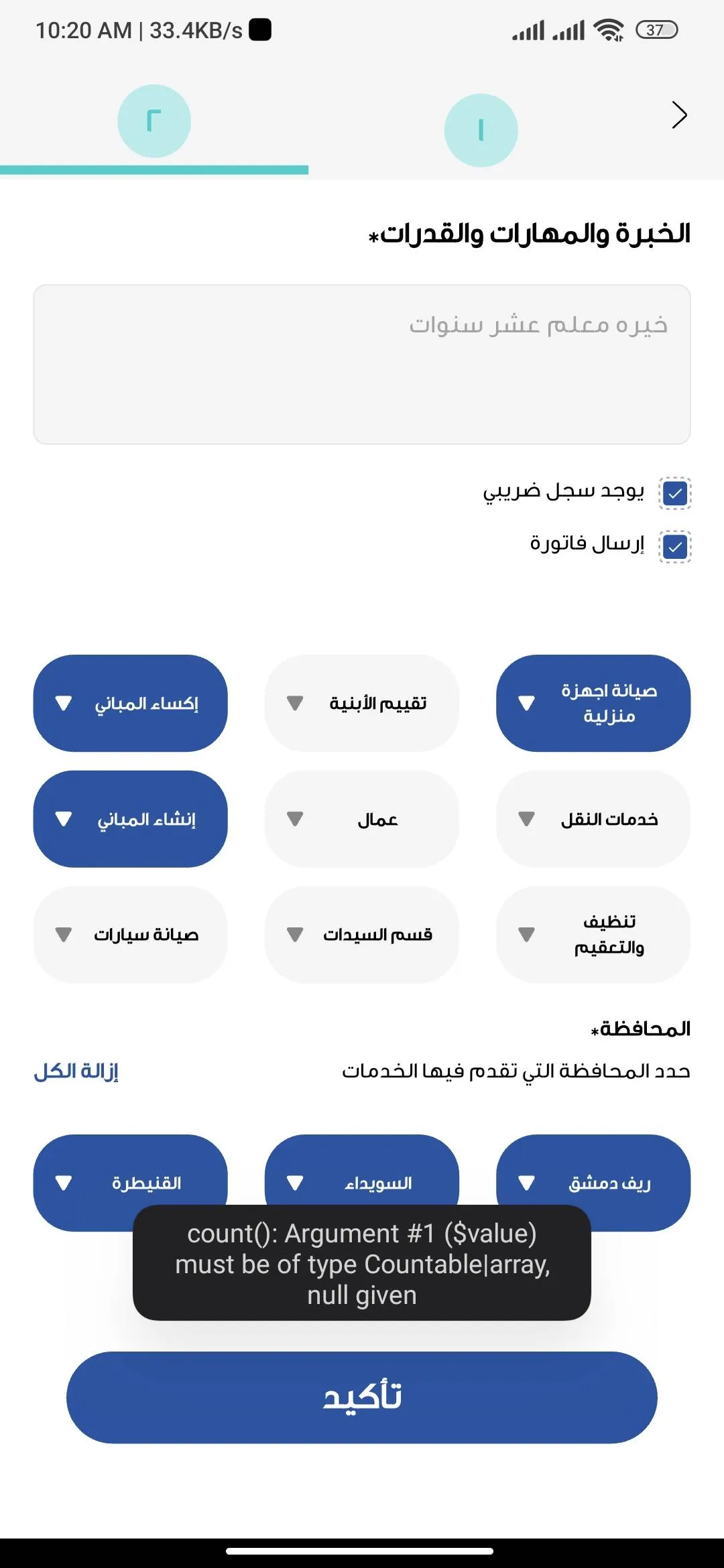Image resolution: width=724 pixels, height=1568 pixels.
Task: Expand the 'إنشاء المباني' category
Action: point(131,819)
